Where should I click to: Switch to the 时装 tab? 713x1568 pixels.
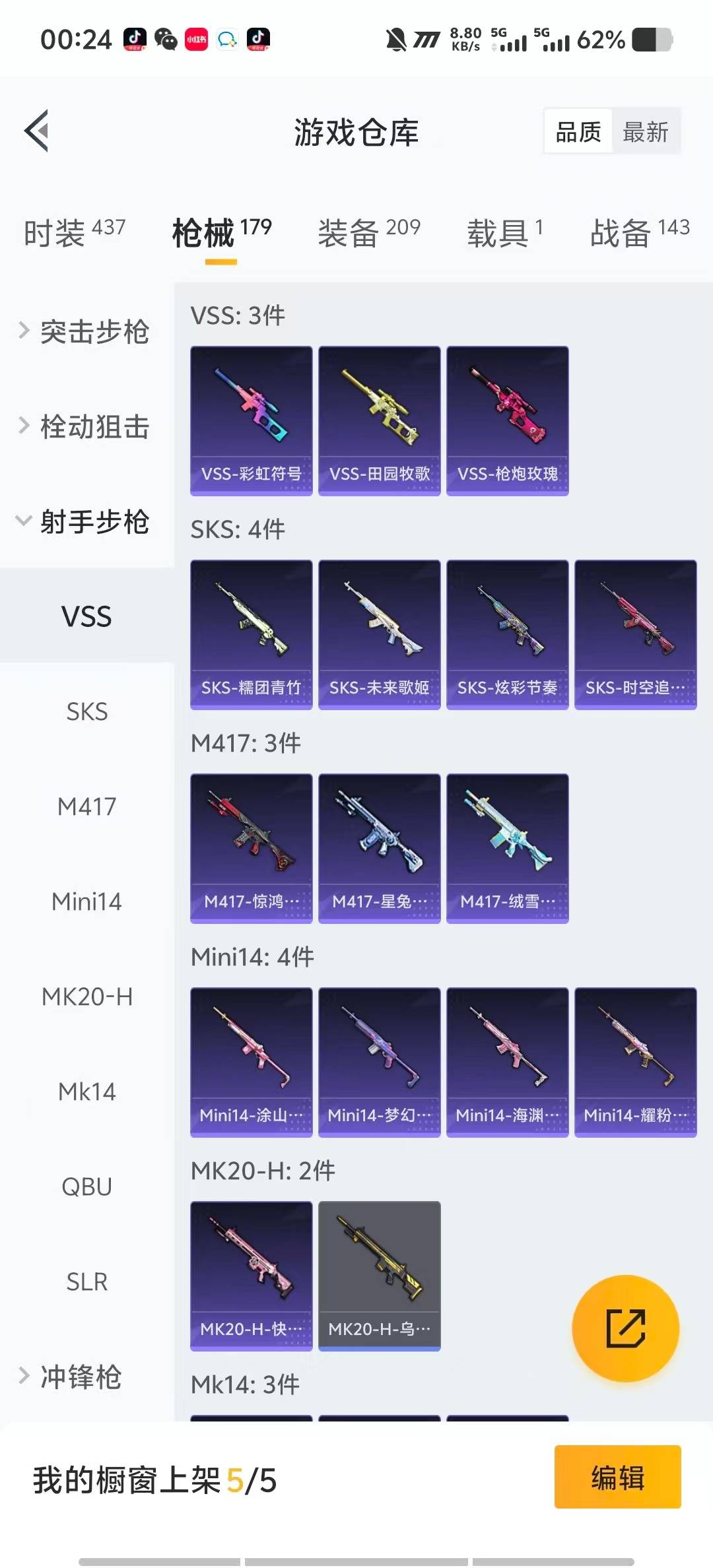tap(74, 232)
